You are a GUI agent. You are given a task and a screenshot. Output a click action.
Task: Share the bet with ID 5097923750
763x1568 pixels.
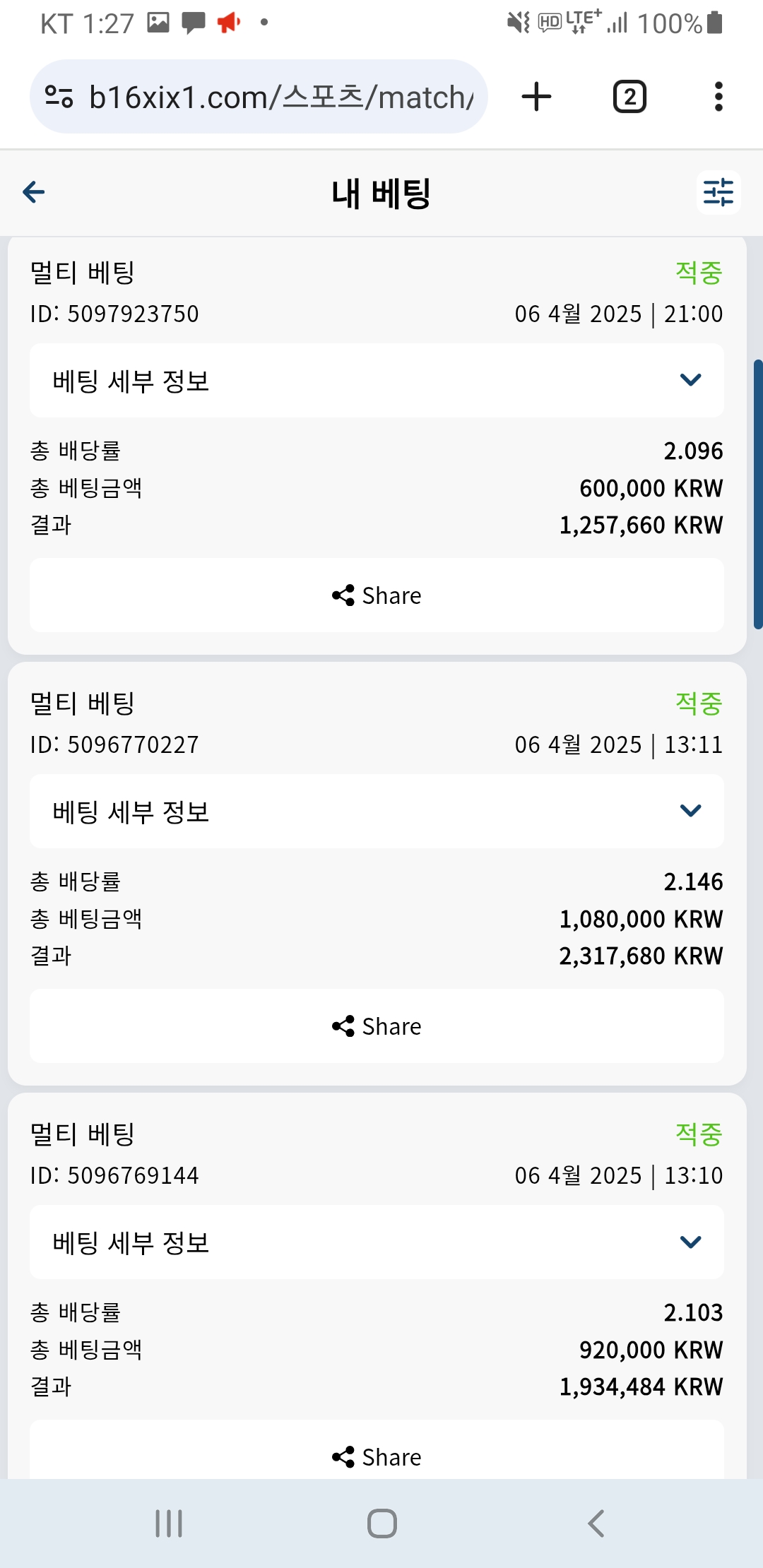pos(377,595)
